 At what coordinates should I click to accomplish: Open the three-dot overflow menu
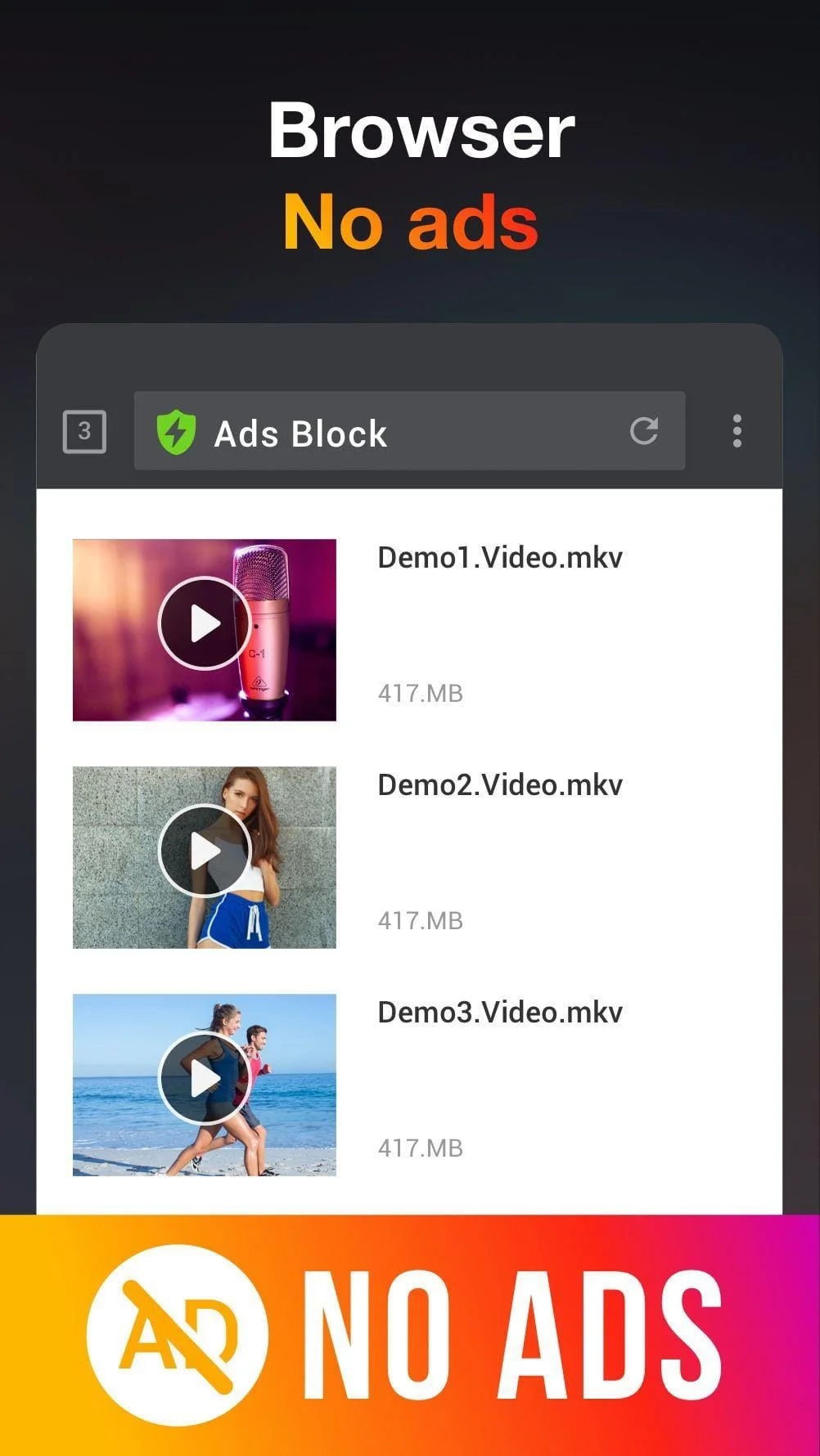pos(736,431)
